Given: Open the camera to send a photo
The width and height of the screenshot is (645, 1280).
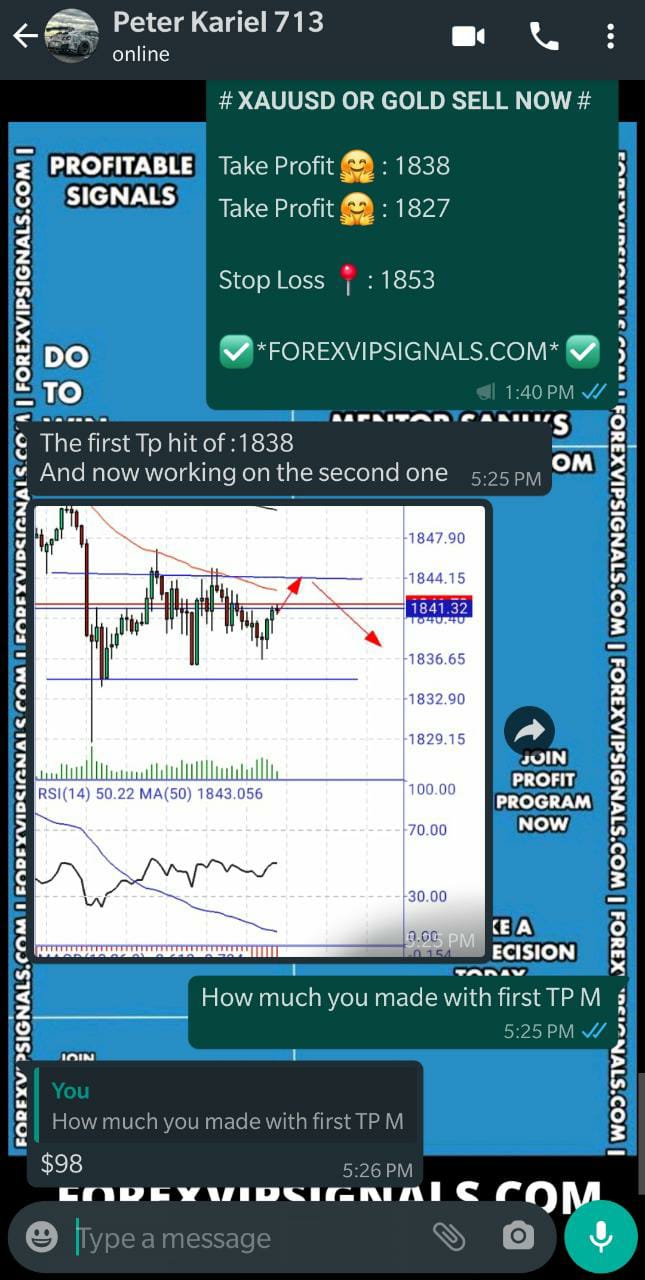Looking at the screenshot, I should 517,1237.
